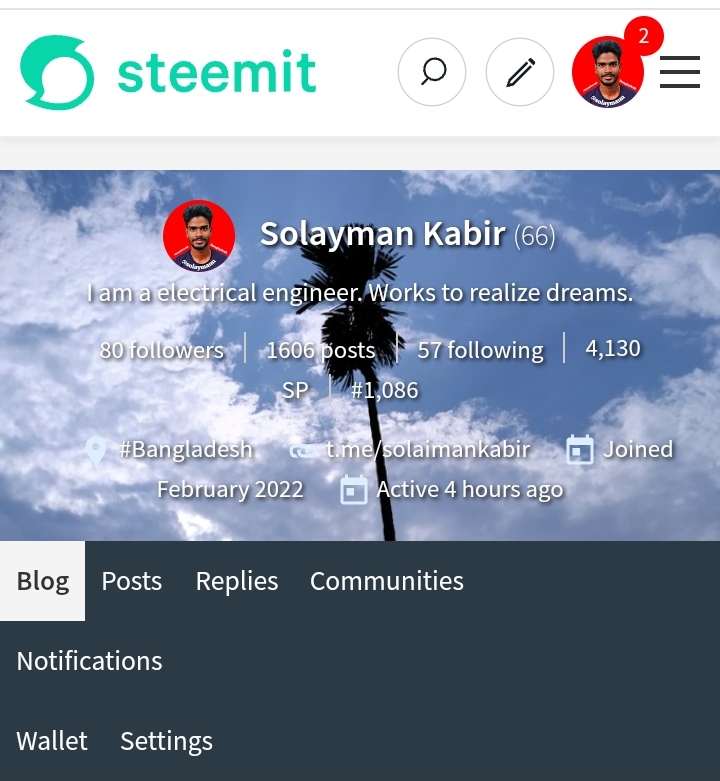Go to the Notifications tab
This screenshot has height=781, width=720.
click(89, 661)
